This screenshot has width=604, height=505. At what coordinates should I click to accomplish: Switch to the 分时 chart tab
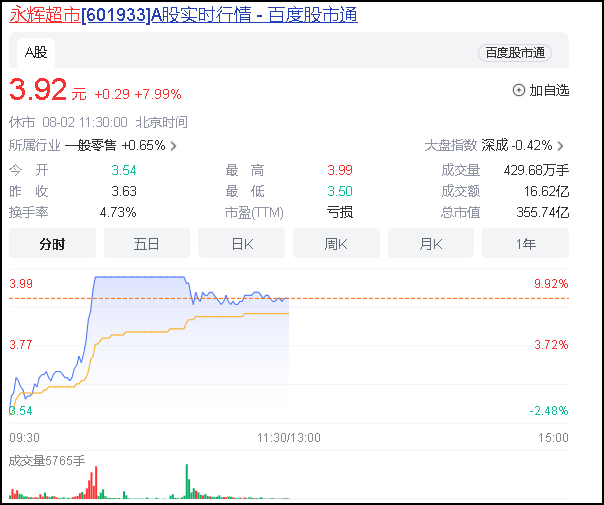[52, 243]
